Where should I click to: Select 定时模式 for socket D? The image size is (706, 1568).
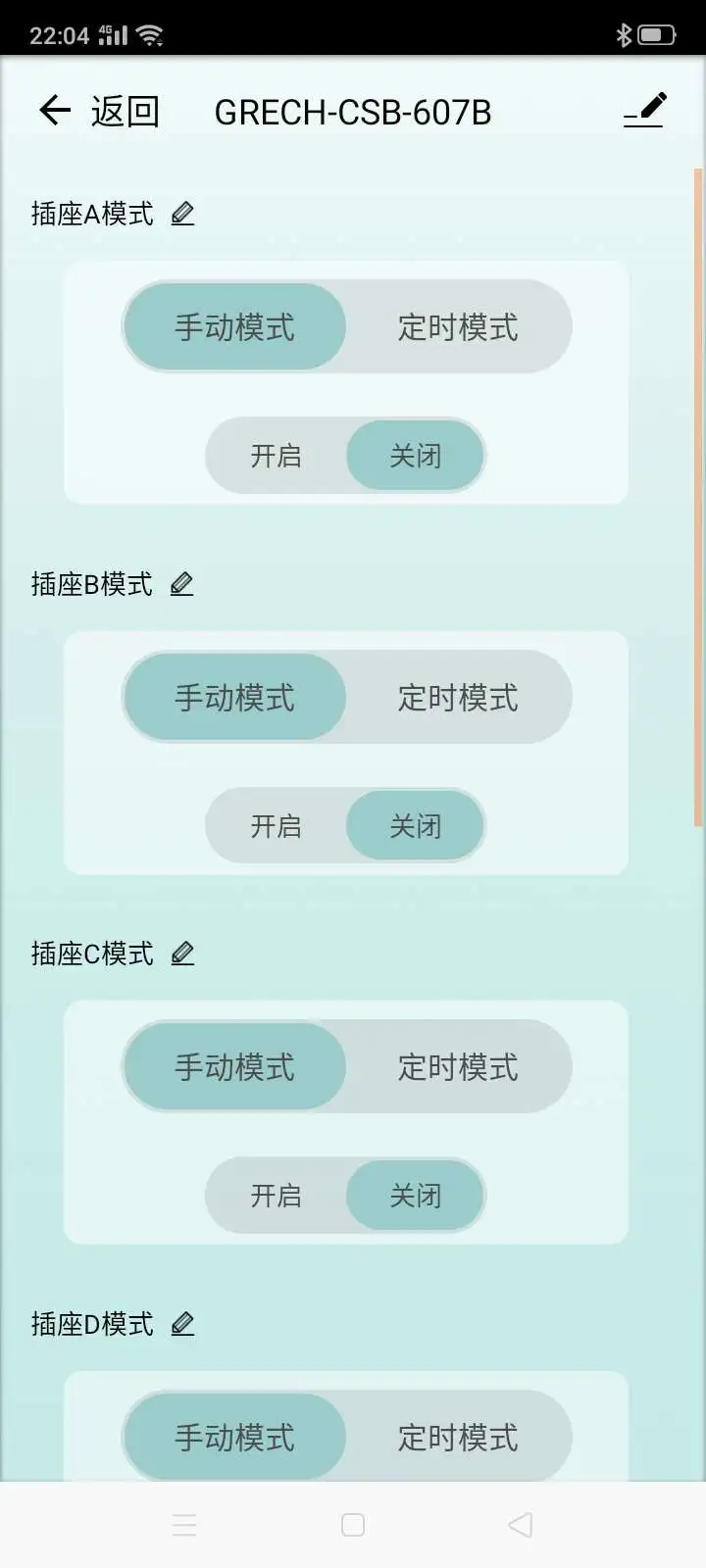[457, 1437]
